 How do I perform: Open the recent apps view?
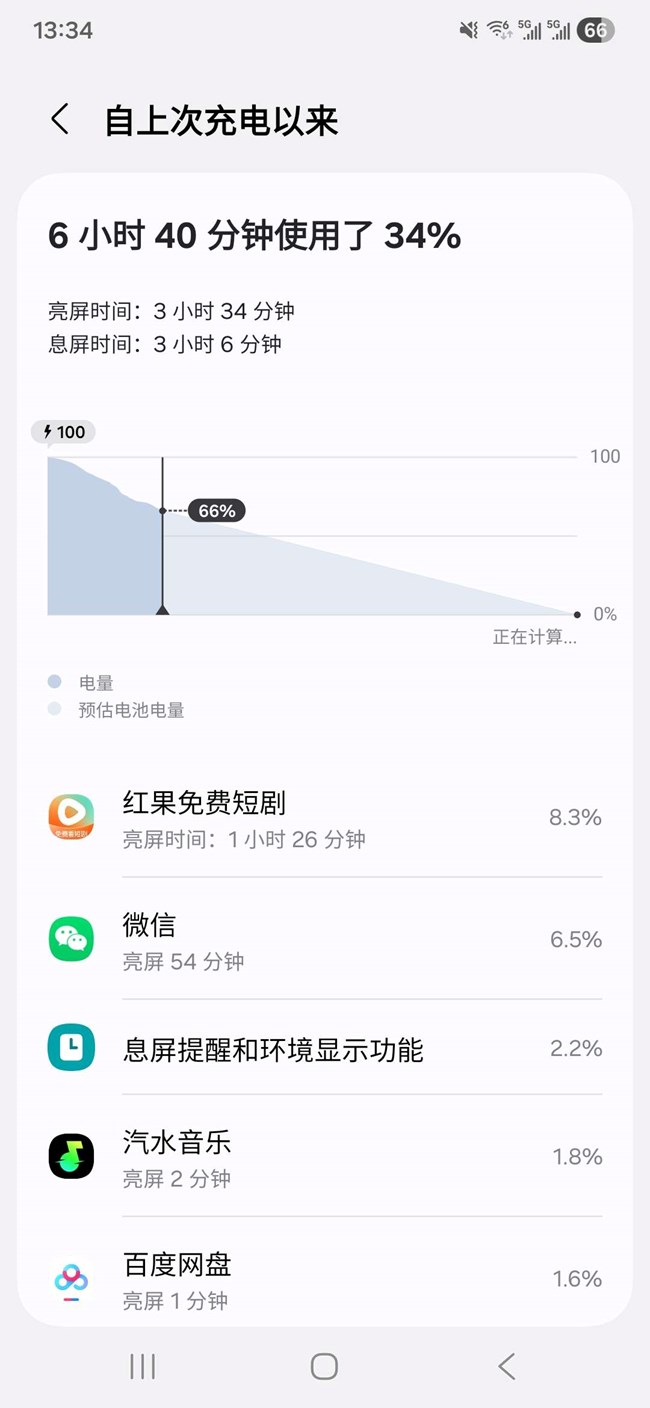coord(143,1367)
